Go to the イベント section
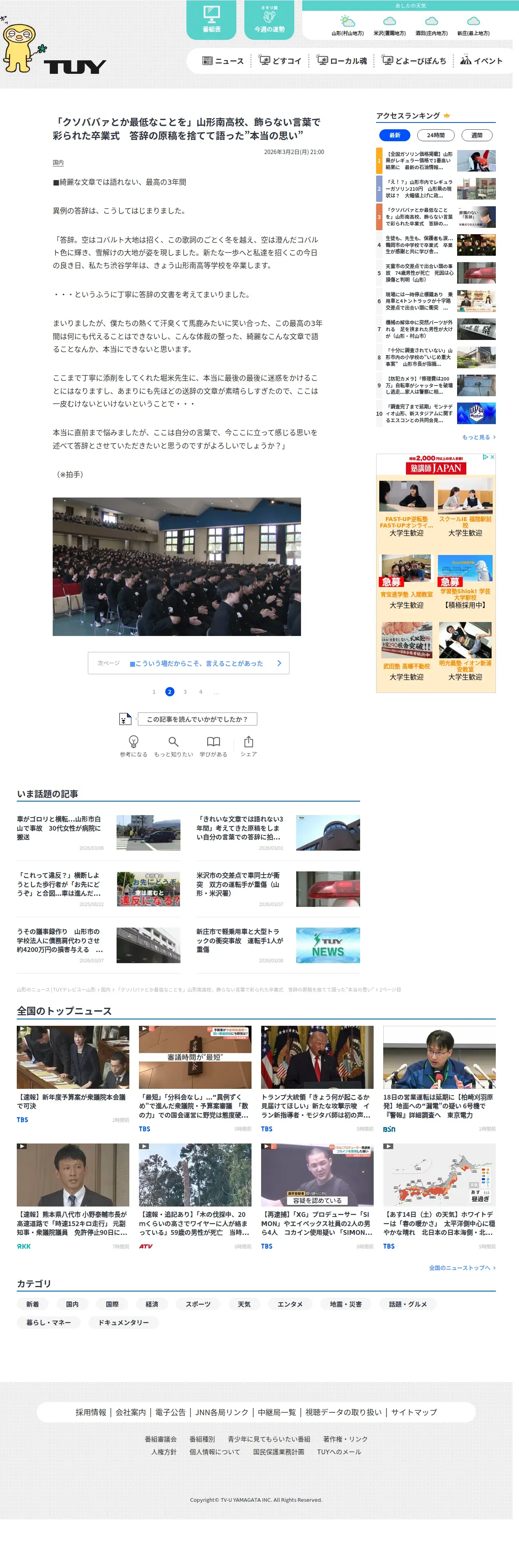Viewport: 519px width, 1568px height. point(481,61)
